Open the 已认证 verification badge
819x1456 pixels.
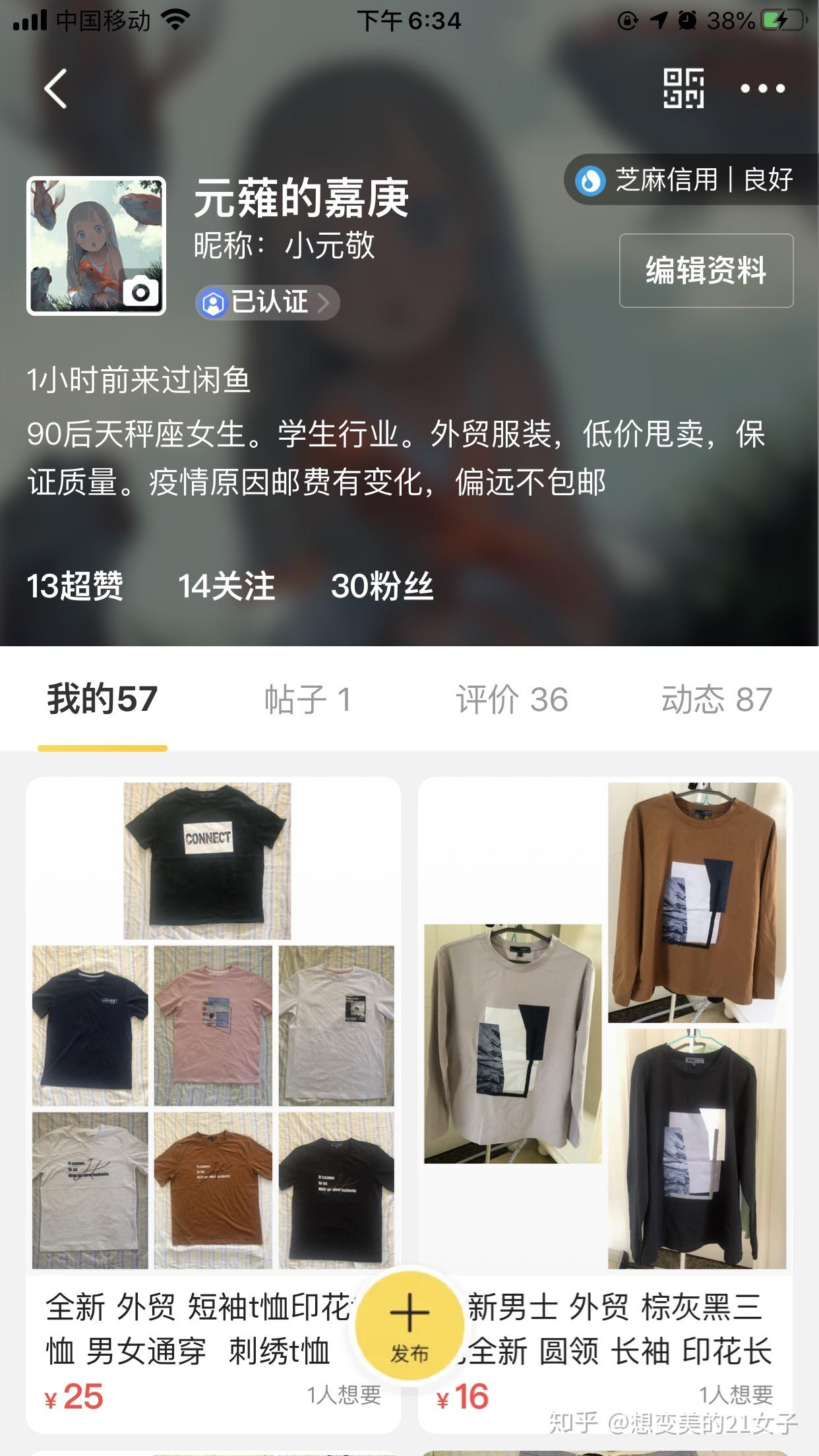[267, 303]
